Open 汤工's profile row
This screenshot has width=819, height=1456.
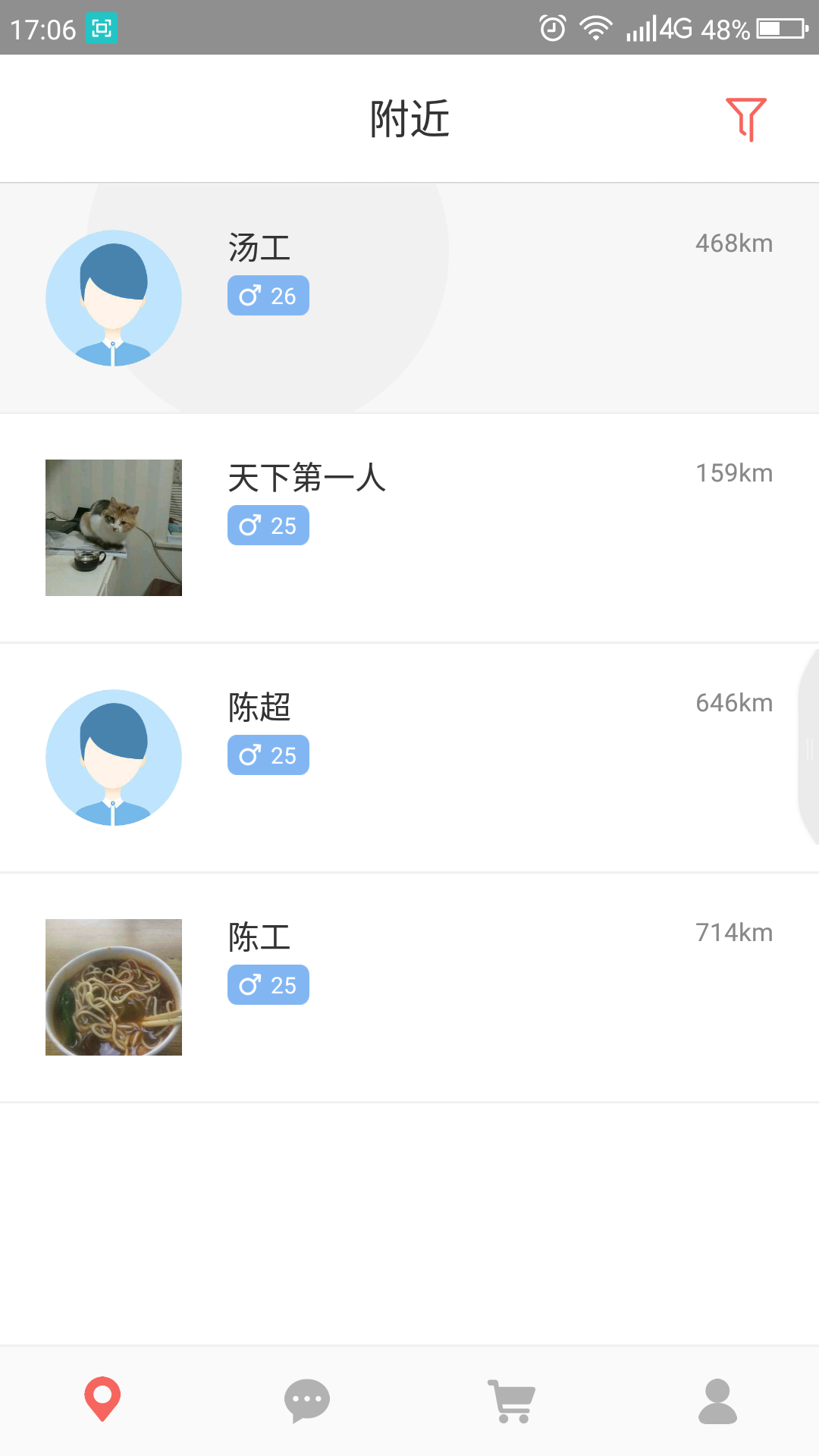point(409,298)
